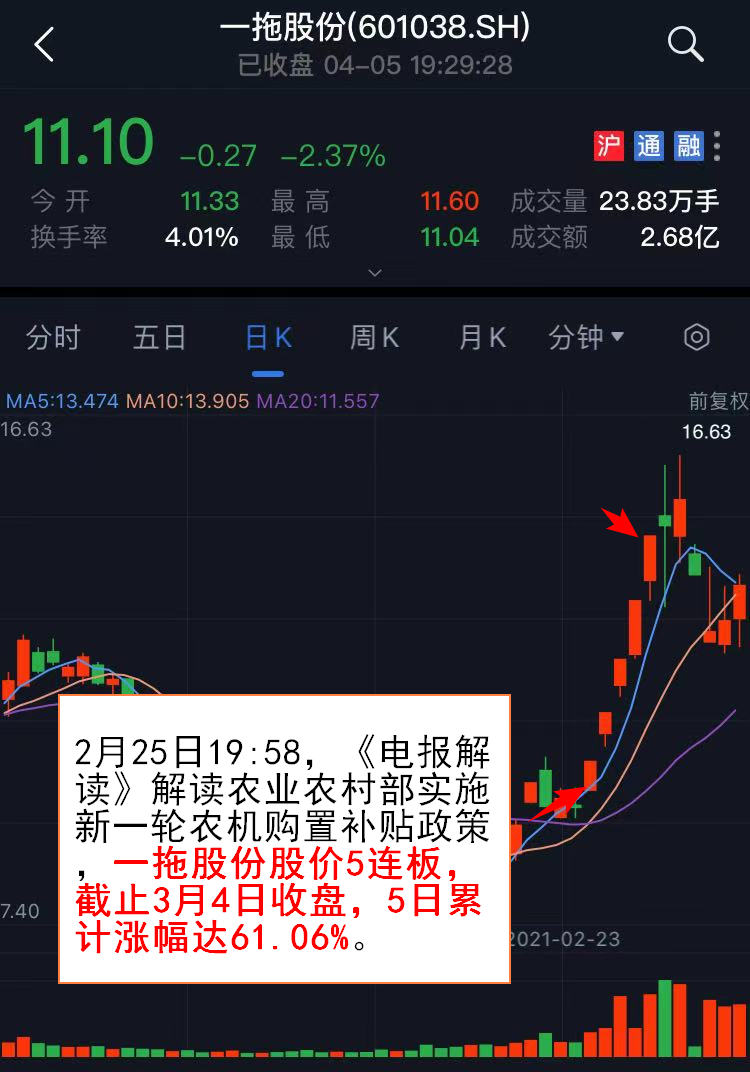Select the 日K chart tab
Viewport: 750px width, 1072px height.
click(x=268, y=338)
